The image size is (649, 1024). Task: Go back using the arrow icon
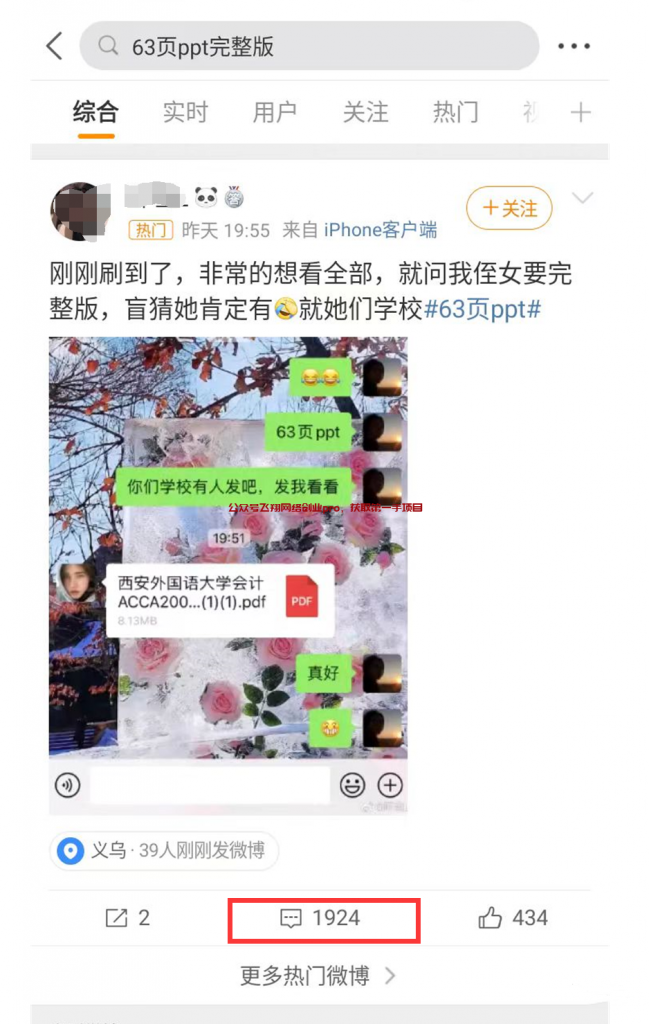pos(55,46)
